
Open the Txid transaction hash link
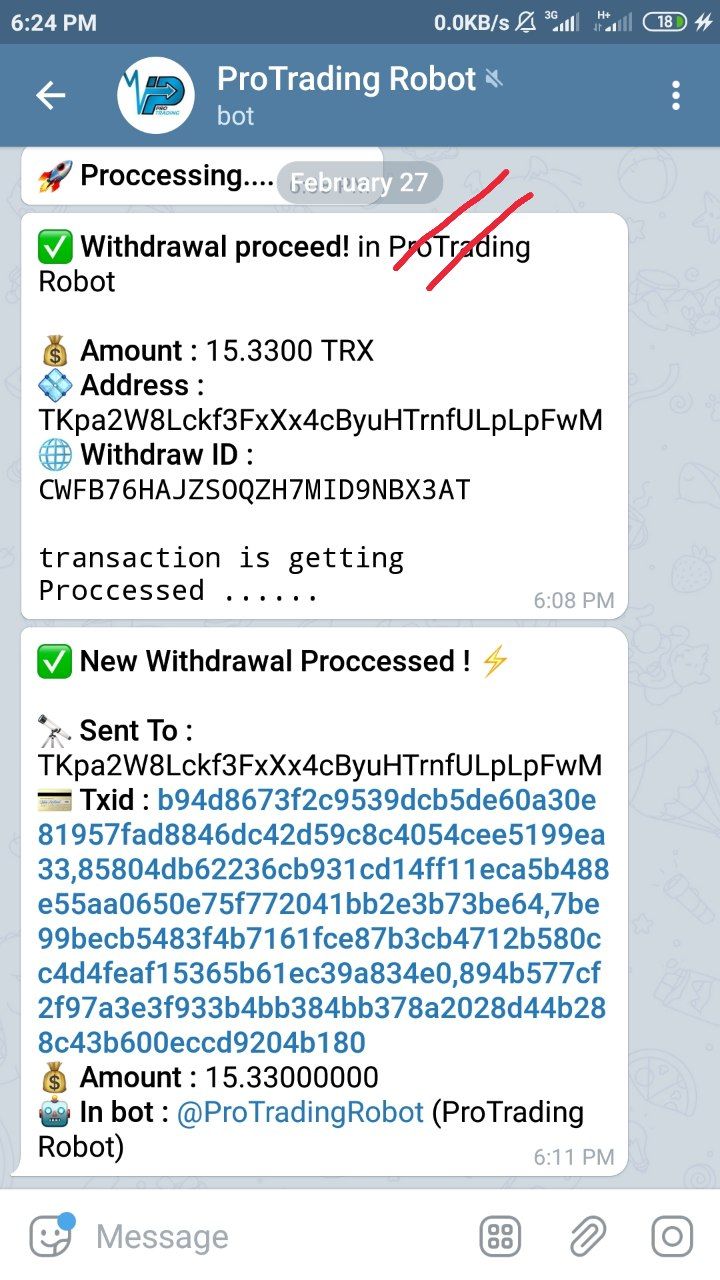(x=320, y=922)
